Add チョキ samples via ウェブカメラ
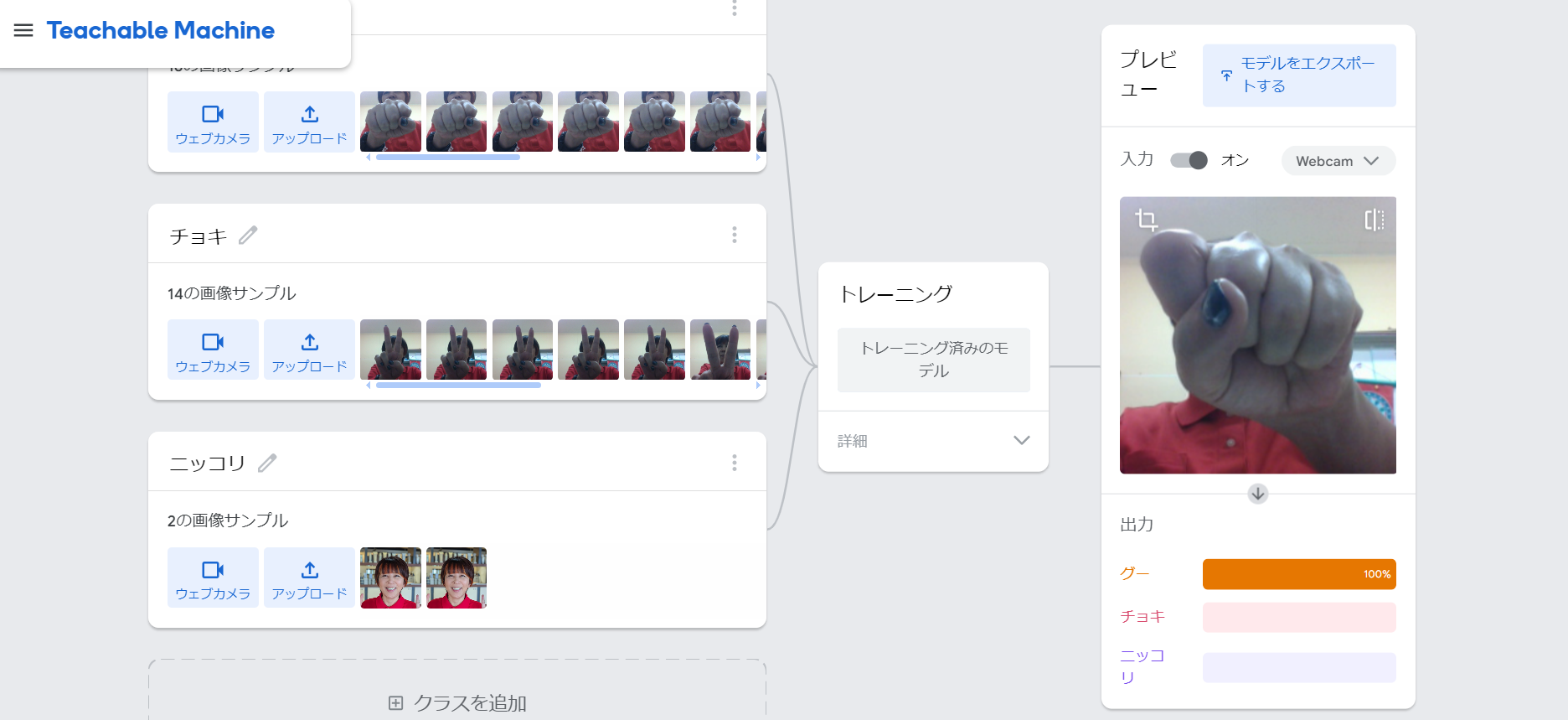Screen dimensions: 1568x720 point(213,350)
